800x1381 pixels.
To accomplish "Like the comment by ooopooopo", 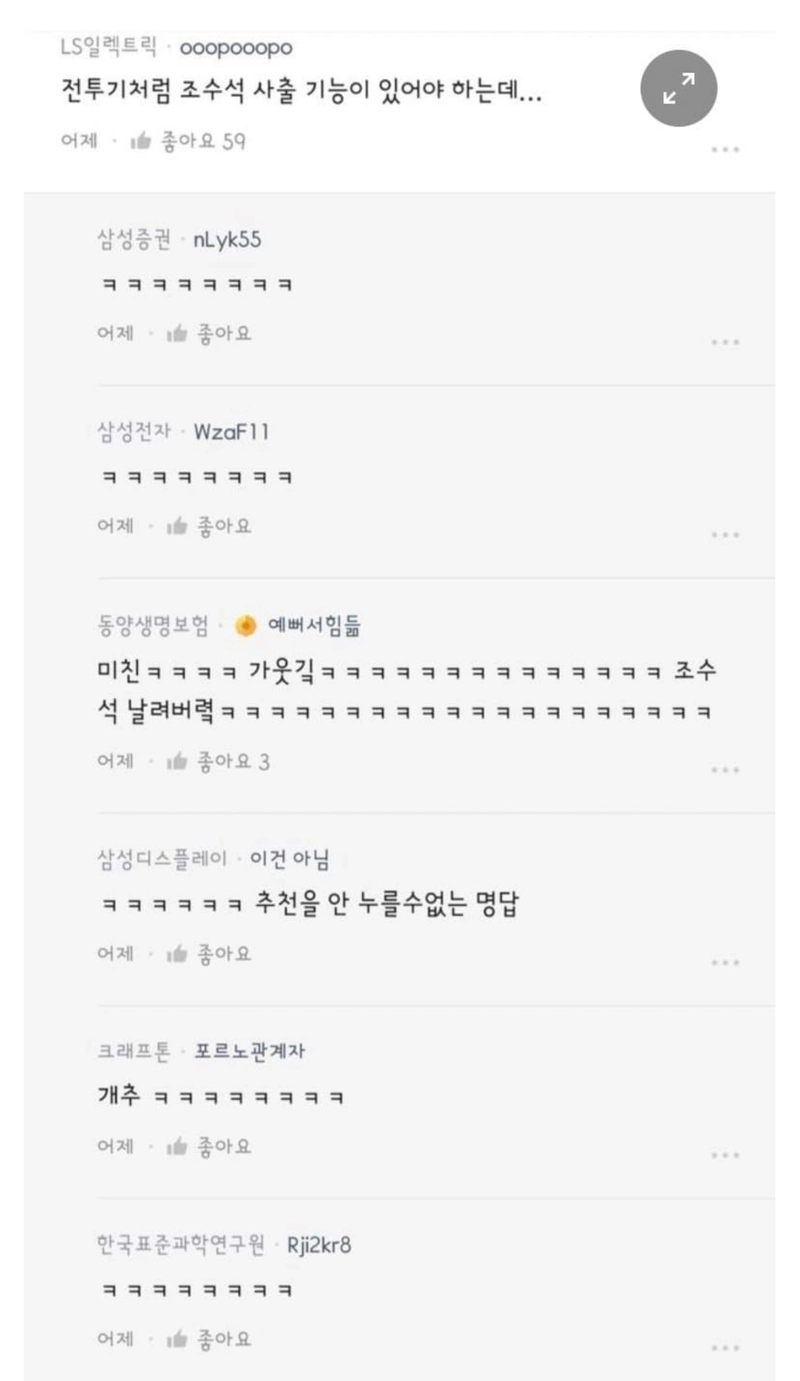I will [188, 141].
